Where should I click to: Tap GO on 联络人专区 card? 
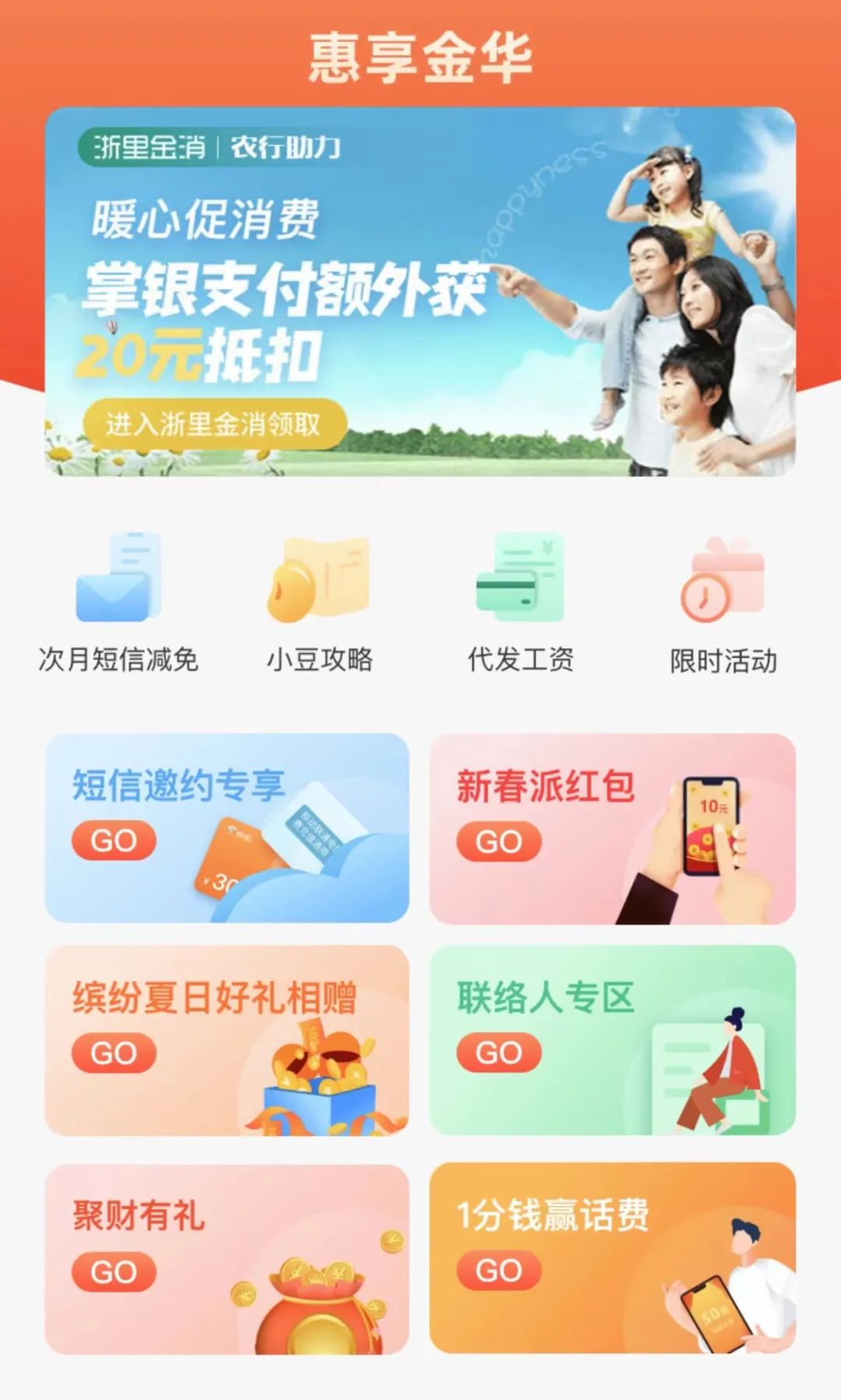point(498,1053)
